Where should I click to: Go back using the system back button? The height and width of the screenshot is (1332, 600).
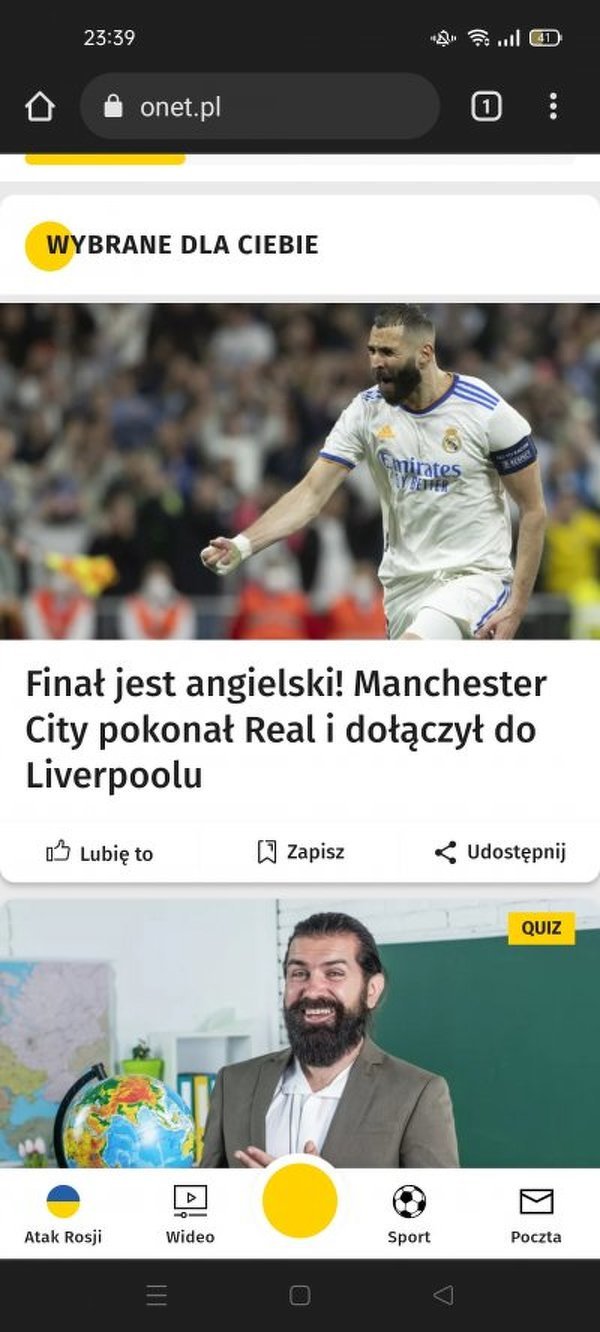(x=443, y=1295)
